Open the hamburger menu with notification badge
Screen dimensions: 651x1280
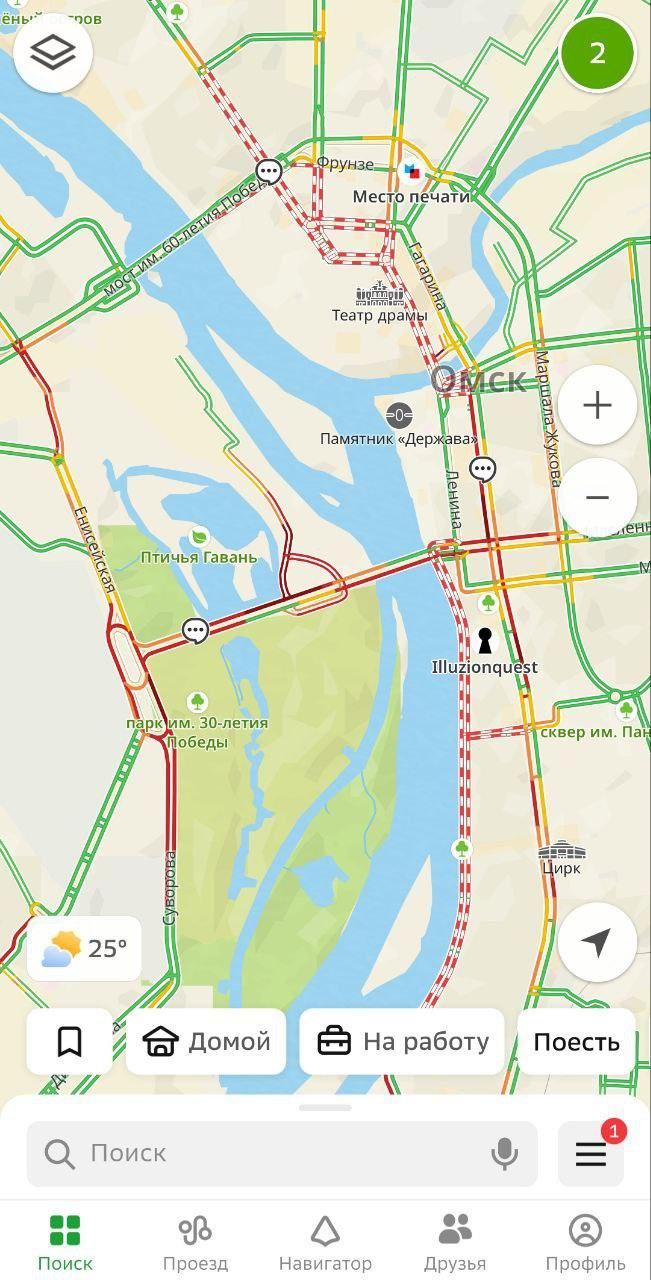click(x=591, y=1154)
